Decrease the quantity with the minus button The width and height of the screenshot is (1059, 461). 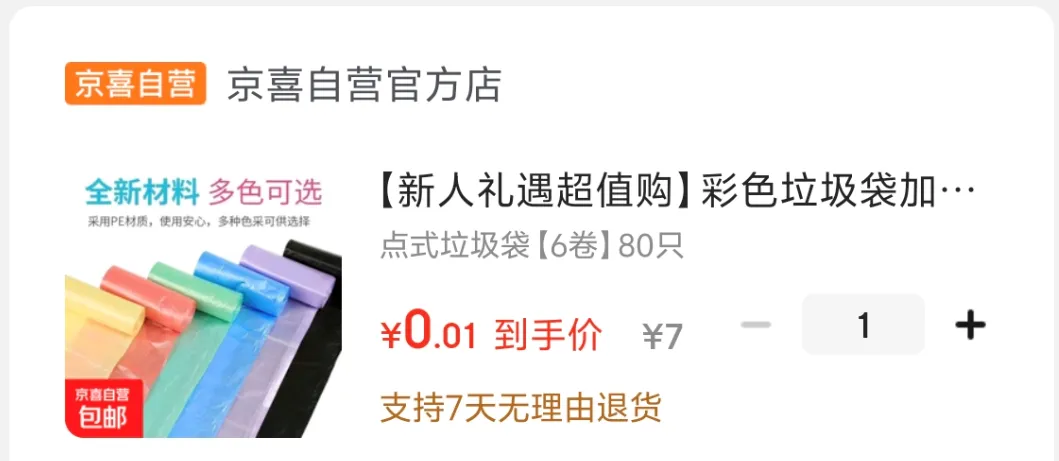[x=756, y=325]
